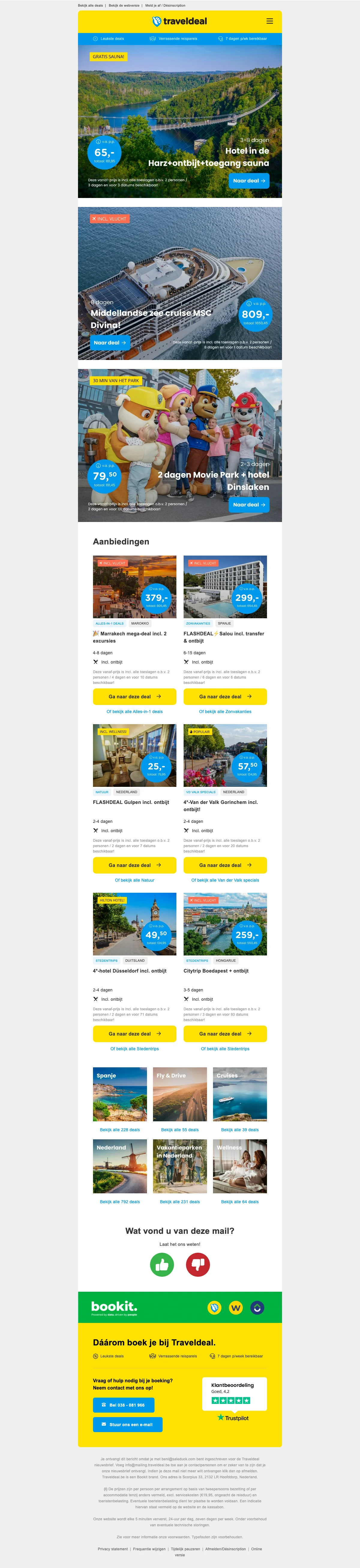360x1568 pixels.
Task: Tap 'Naar deal' on the MSC Divina cruise
Action: 110,343
